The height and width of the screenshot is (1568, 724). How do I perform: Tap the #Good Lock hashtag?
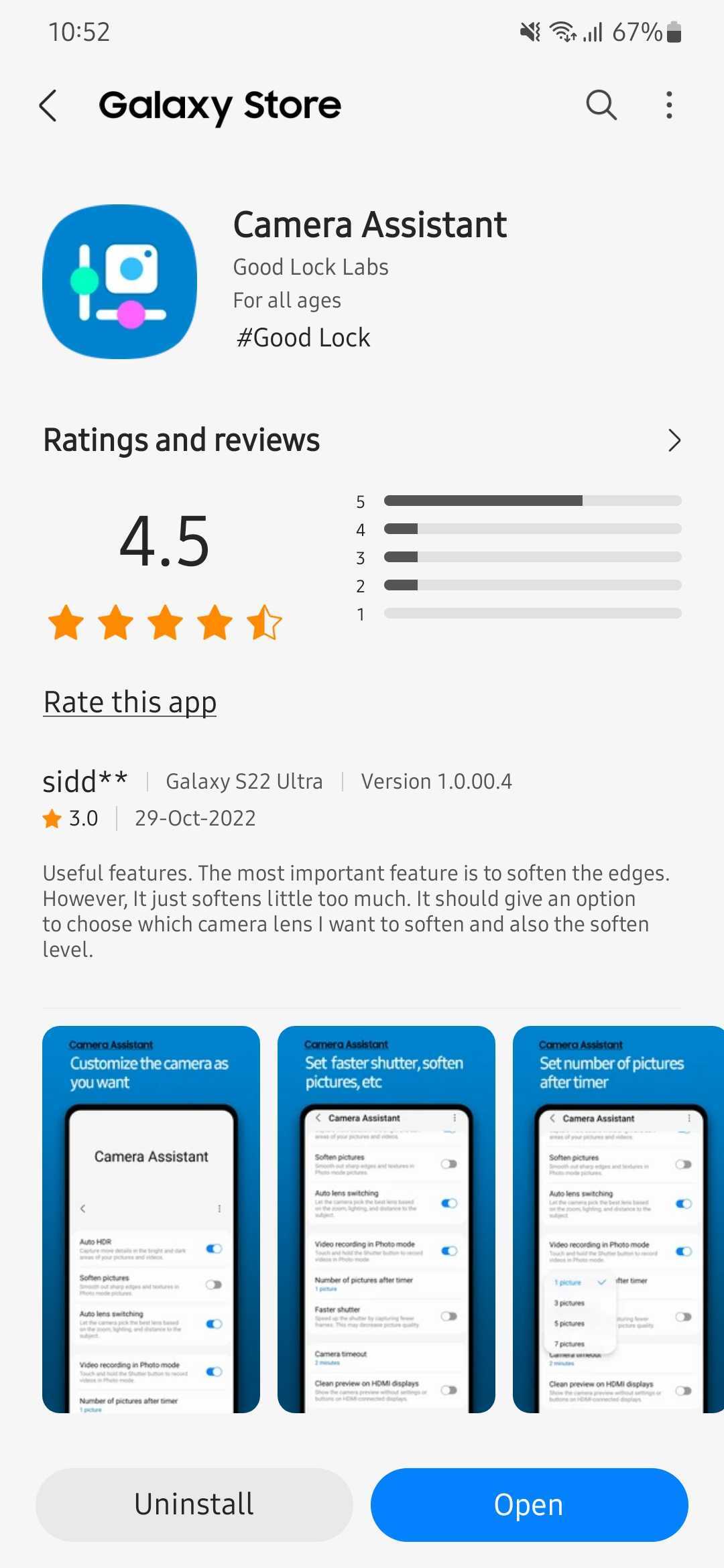pos(303,338)
